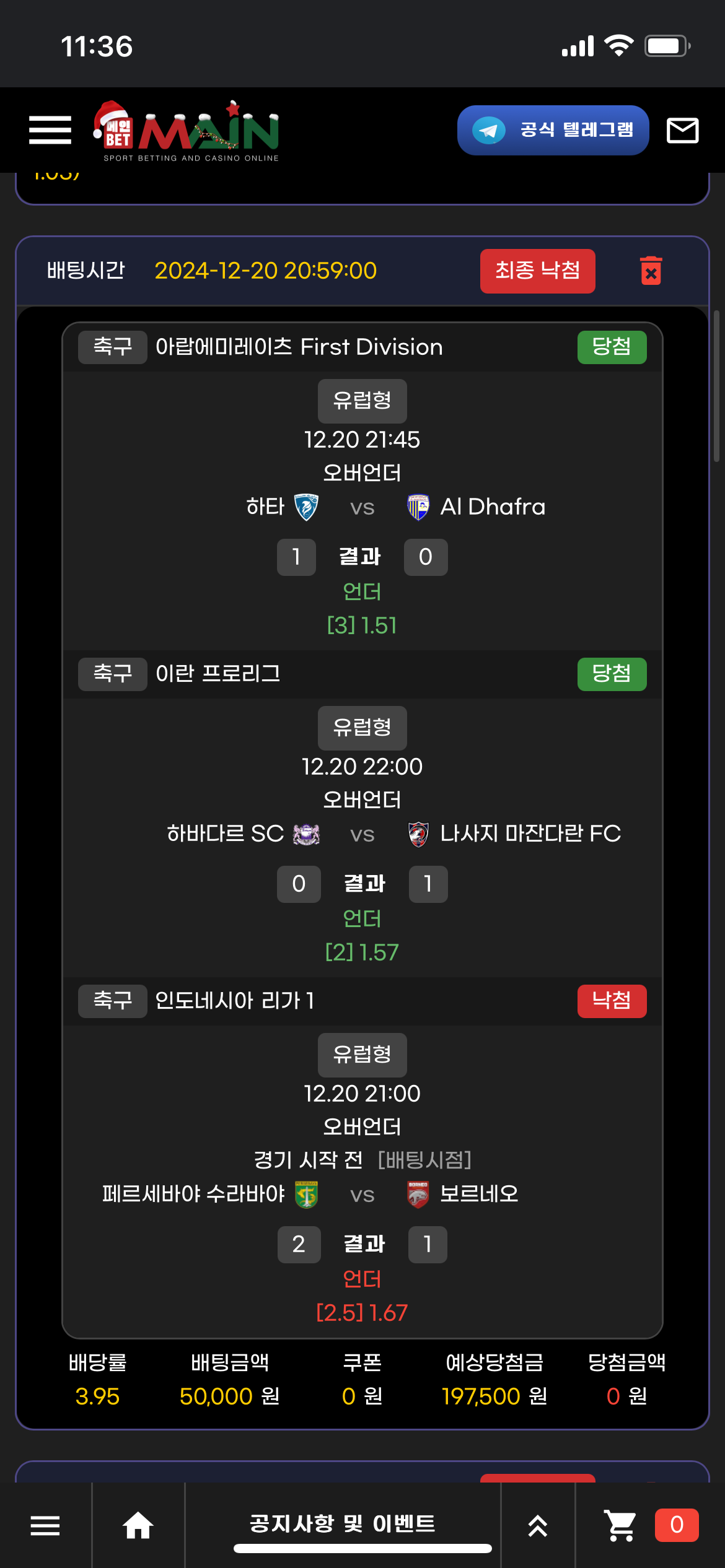Open the messages envelope icon

682,130
